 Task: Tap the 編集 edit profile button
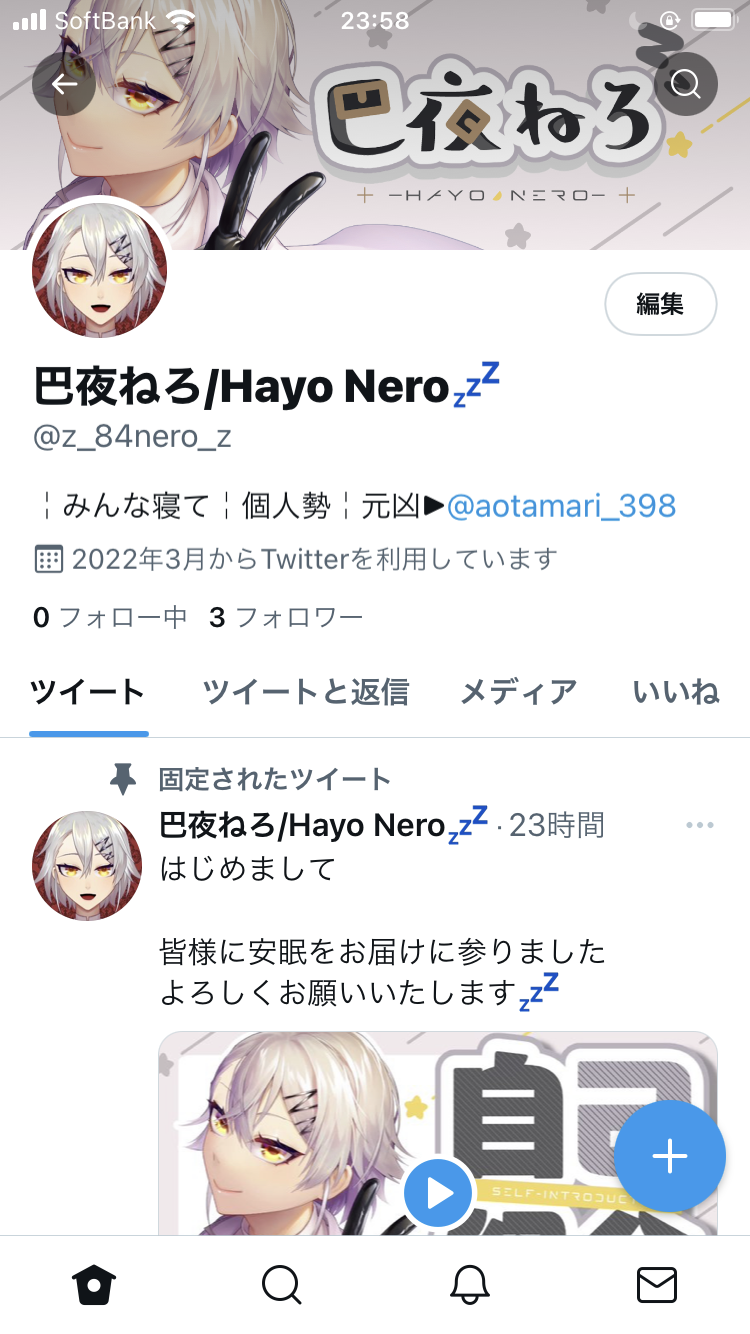pyautogui.click(x=660, y=304)
